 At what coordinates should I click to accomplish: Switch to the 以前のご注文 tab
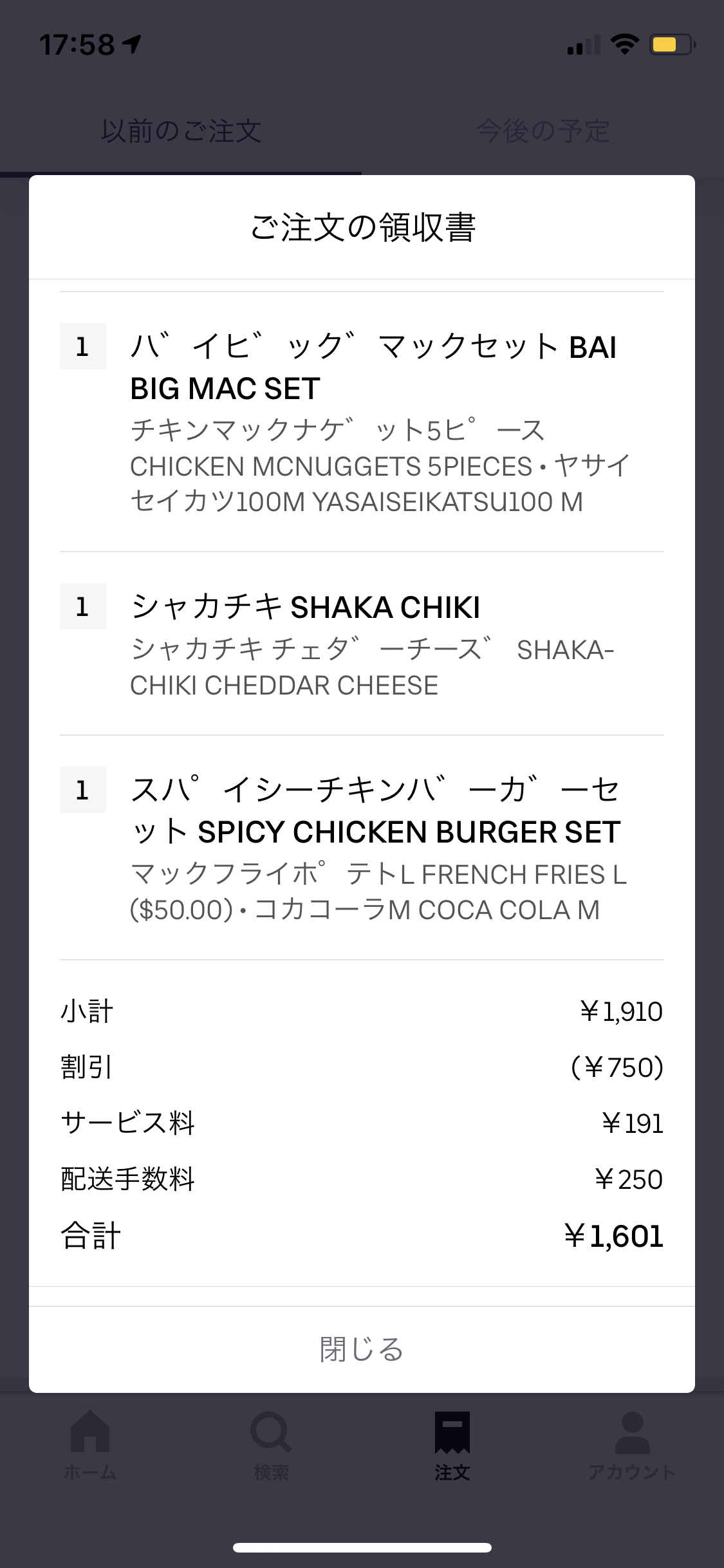181,131
